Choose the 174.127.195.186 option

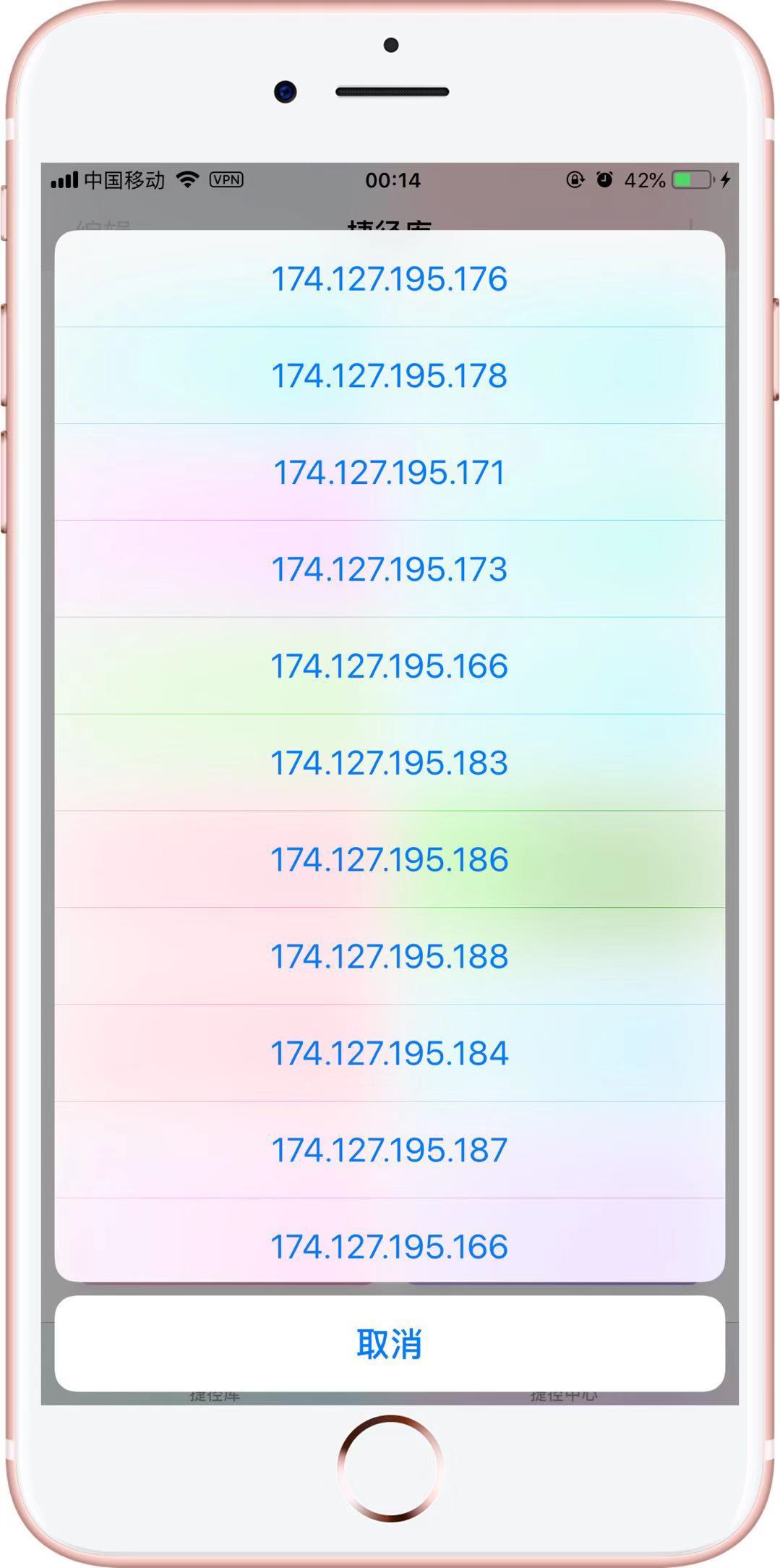pyautogui.click(x=390, y=860)
